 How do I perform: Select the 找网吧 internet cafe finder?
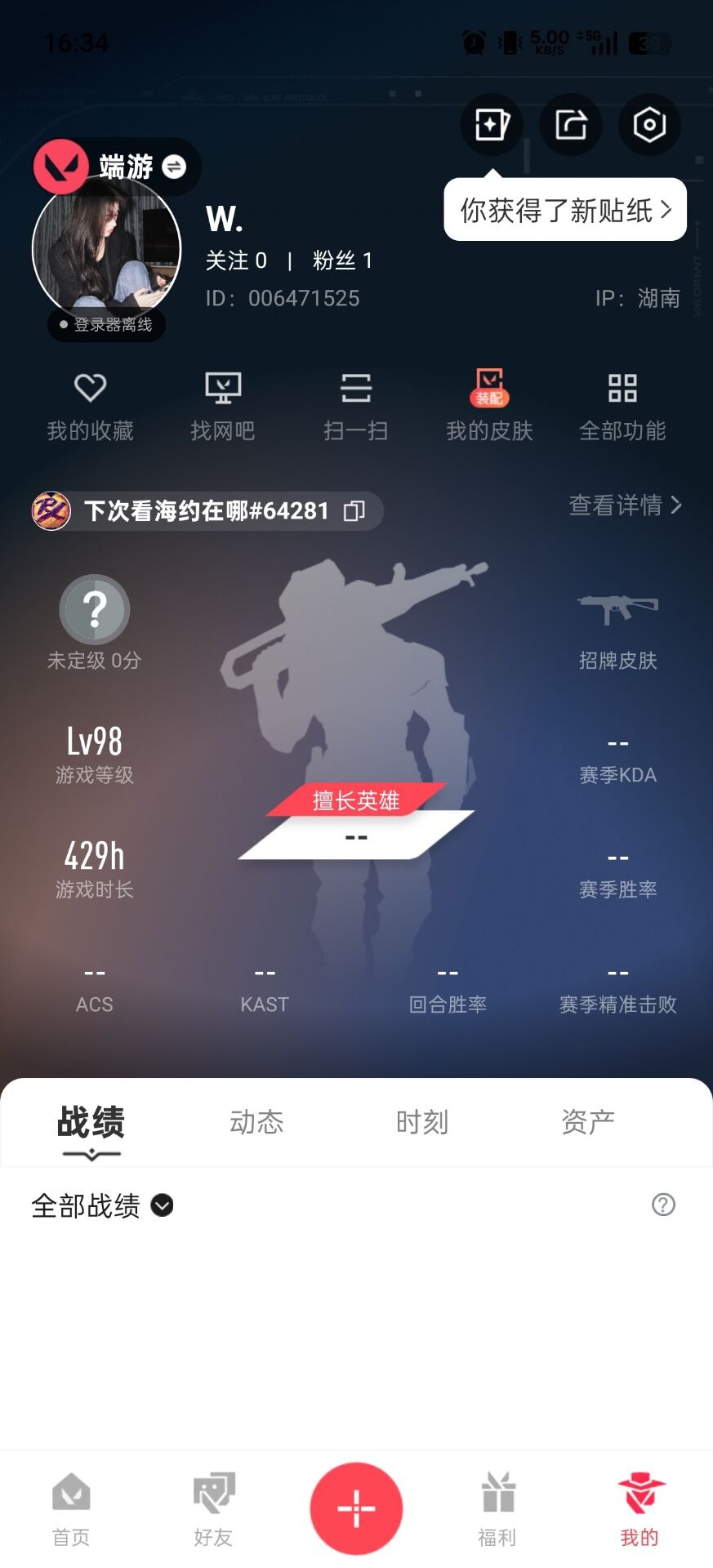(224, 404)
